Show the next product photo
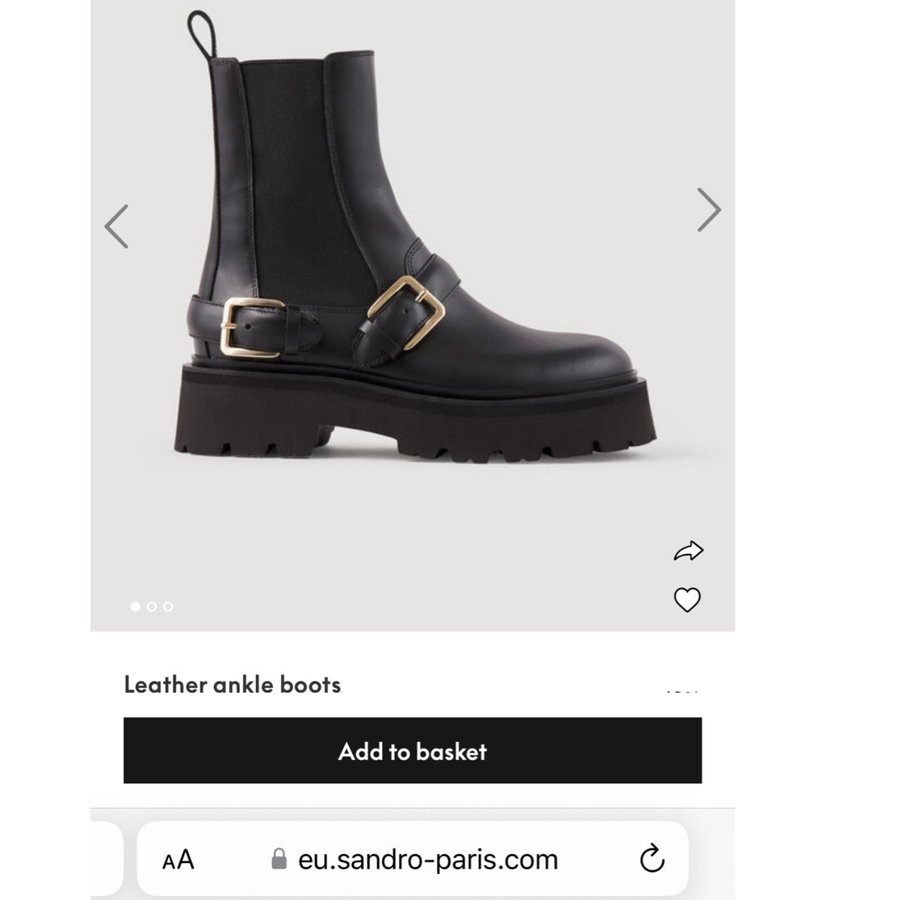This screenshot has height=900, width=900. coord(708,210)
